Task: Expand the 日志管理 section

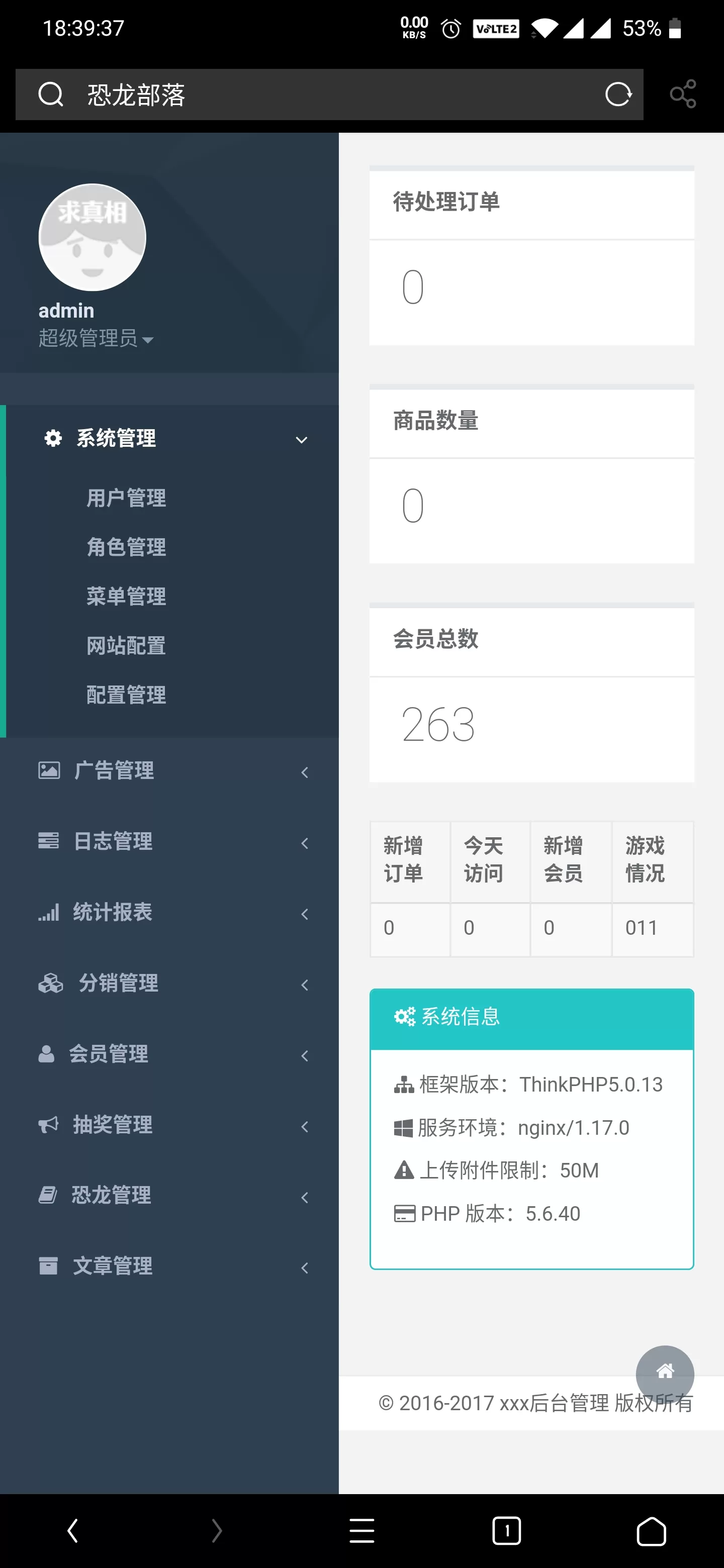Action: [169, 842]
